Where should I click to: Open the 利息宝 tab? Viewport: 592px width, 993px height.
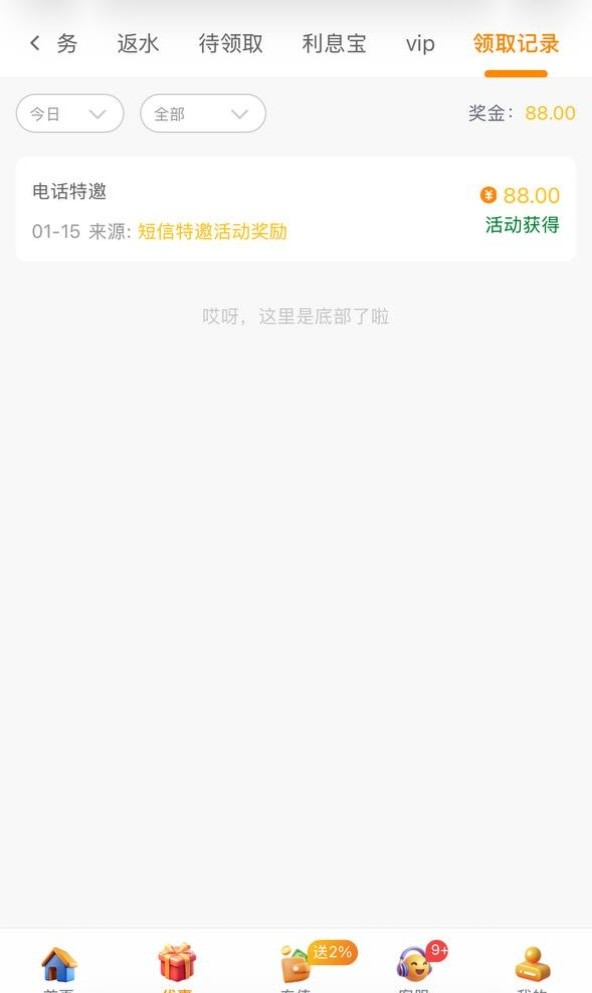click(x=334, y=44)
